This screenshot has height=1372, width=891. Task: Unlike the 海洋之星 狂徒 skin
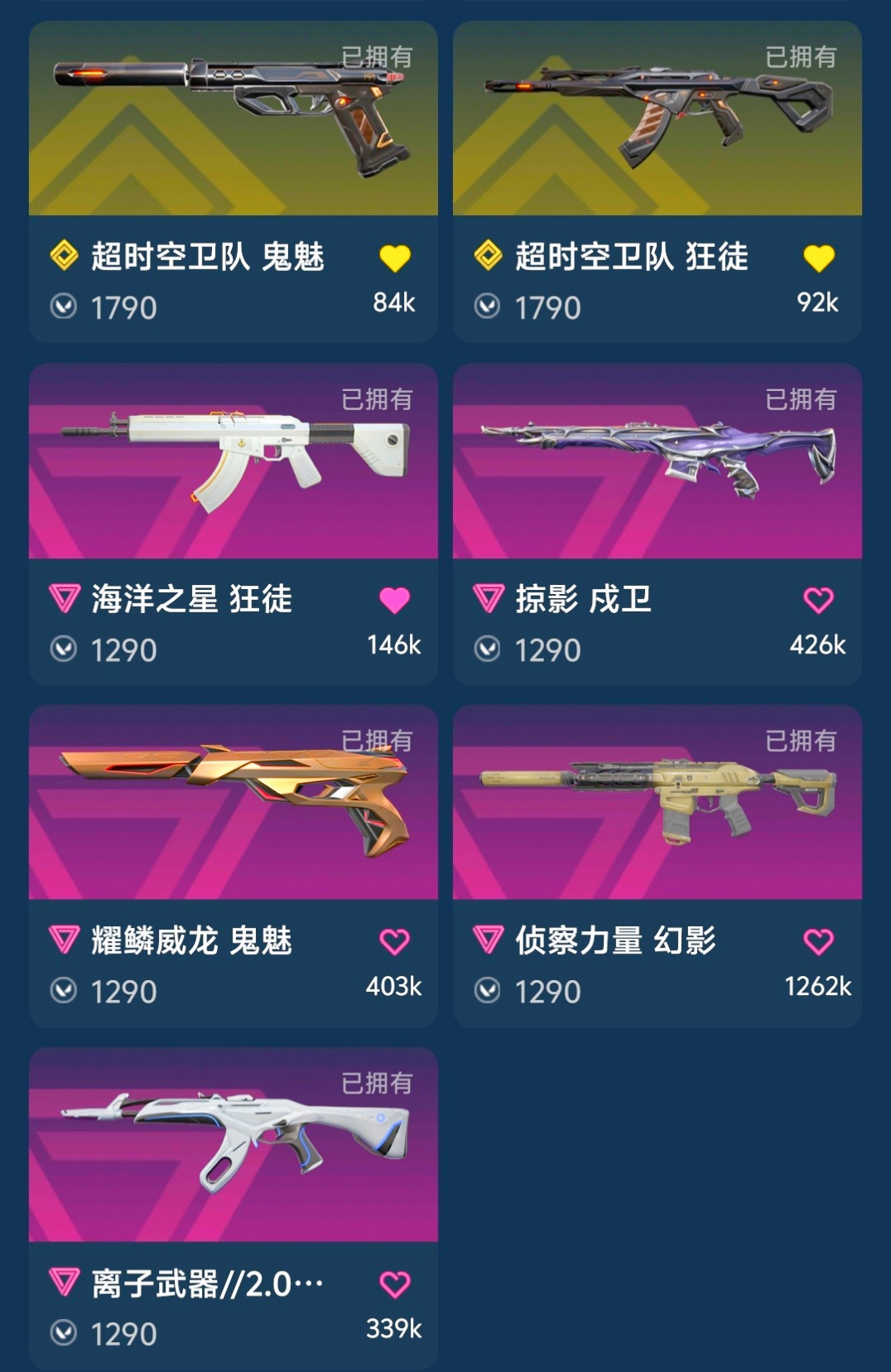tap(395, 600)
